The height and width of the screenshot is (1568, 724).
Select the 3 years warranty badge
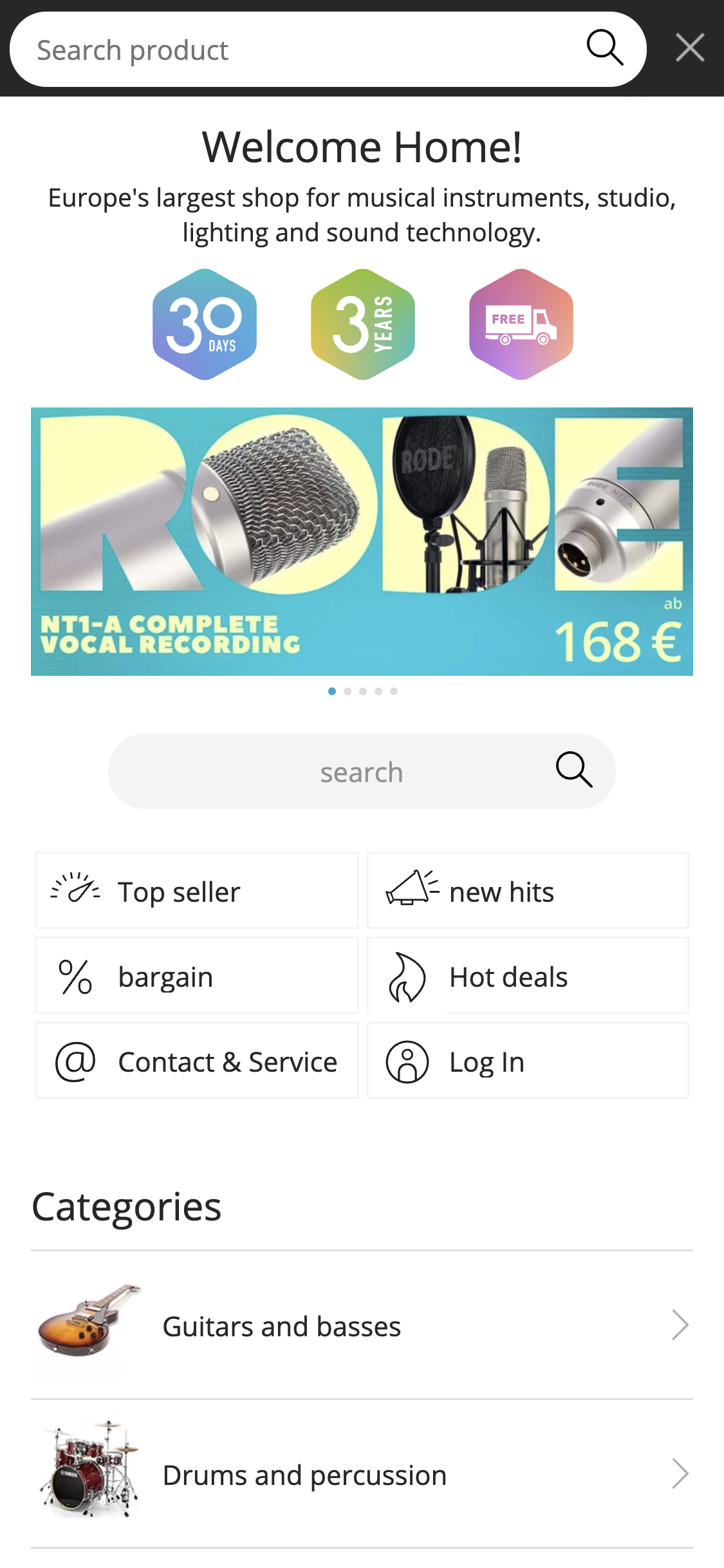(x=362, y=324)
